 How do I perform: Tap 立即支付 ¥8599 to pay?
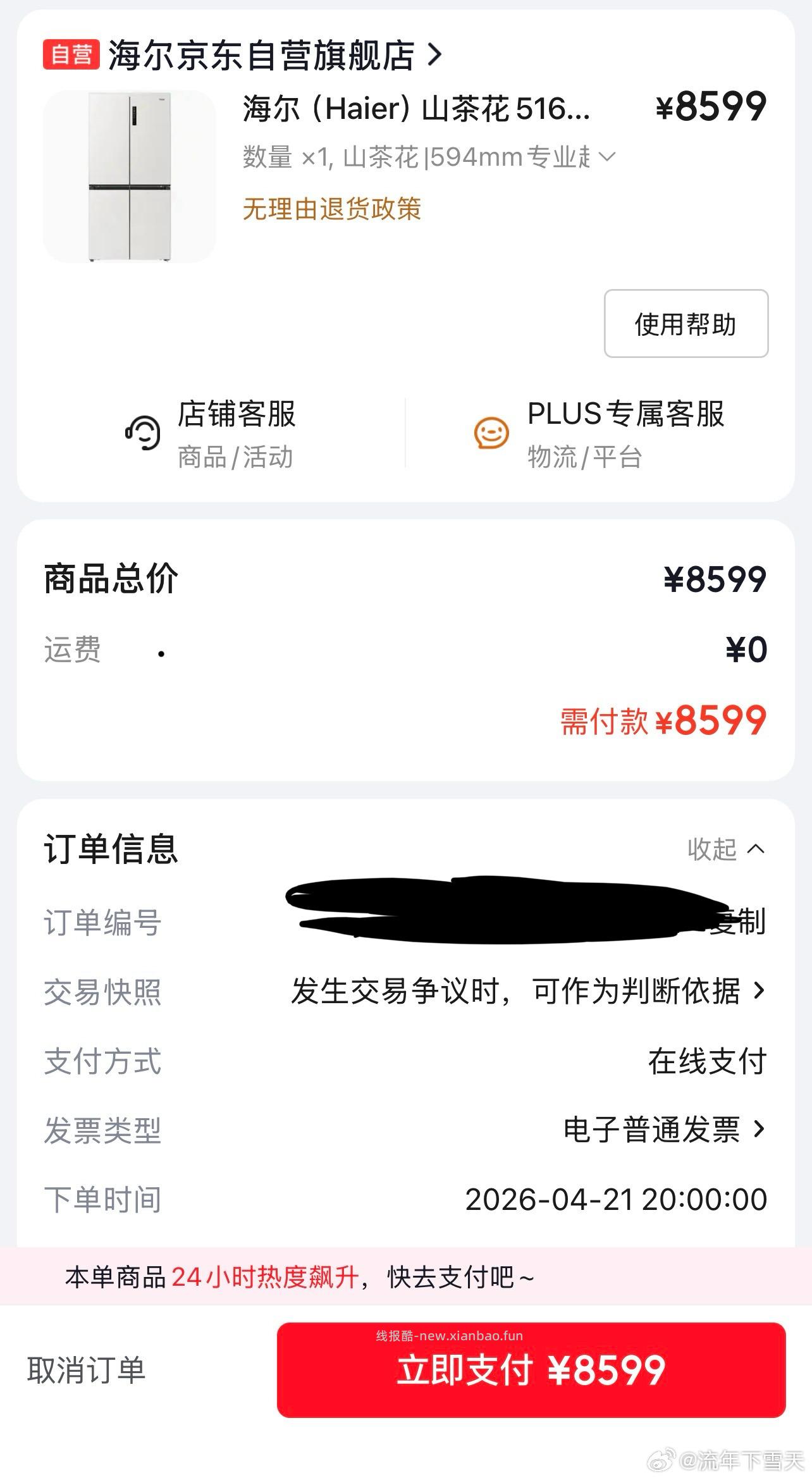click(531, 1370)
